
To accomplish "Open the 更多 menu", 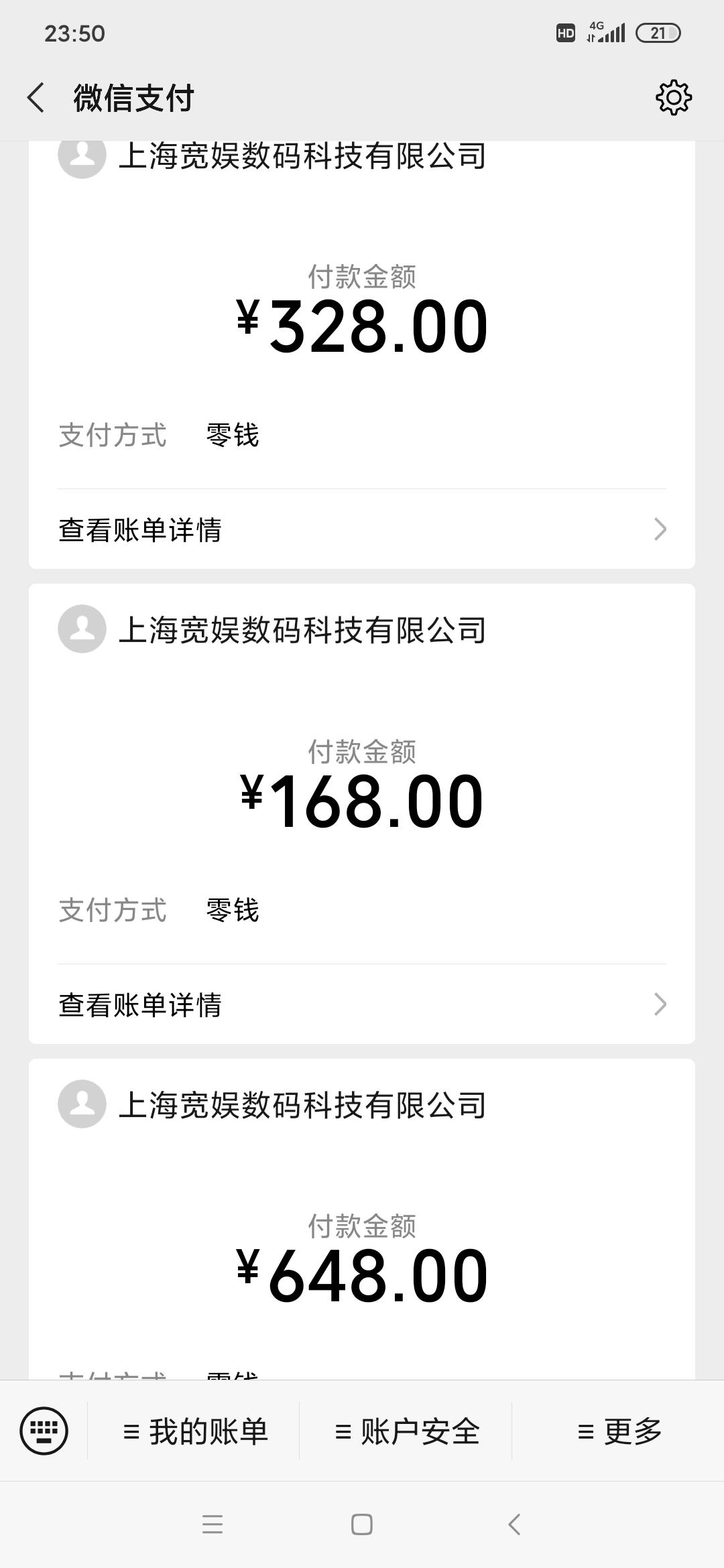I will [x=619, y=1431].
